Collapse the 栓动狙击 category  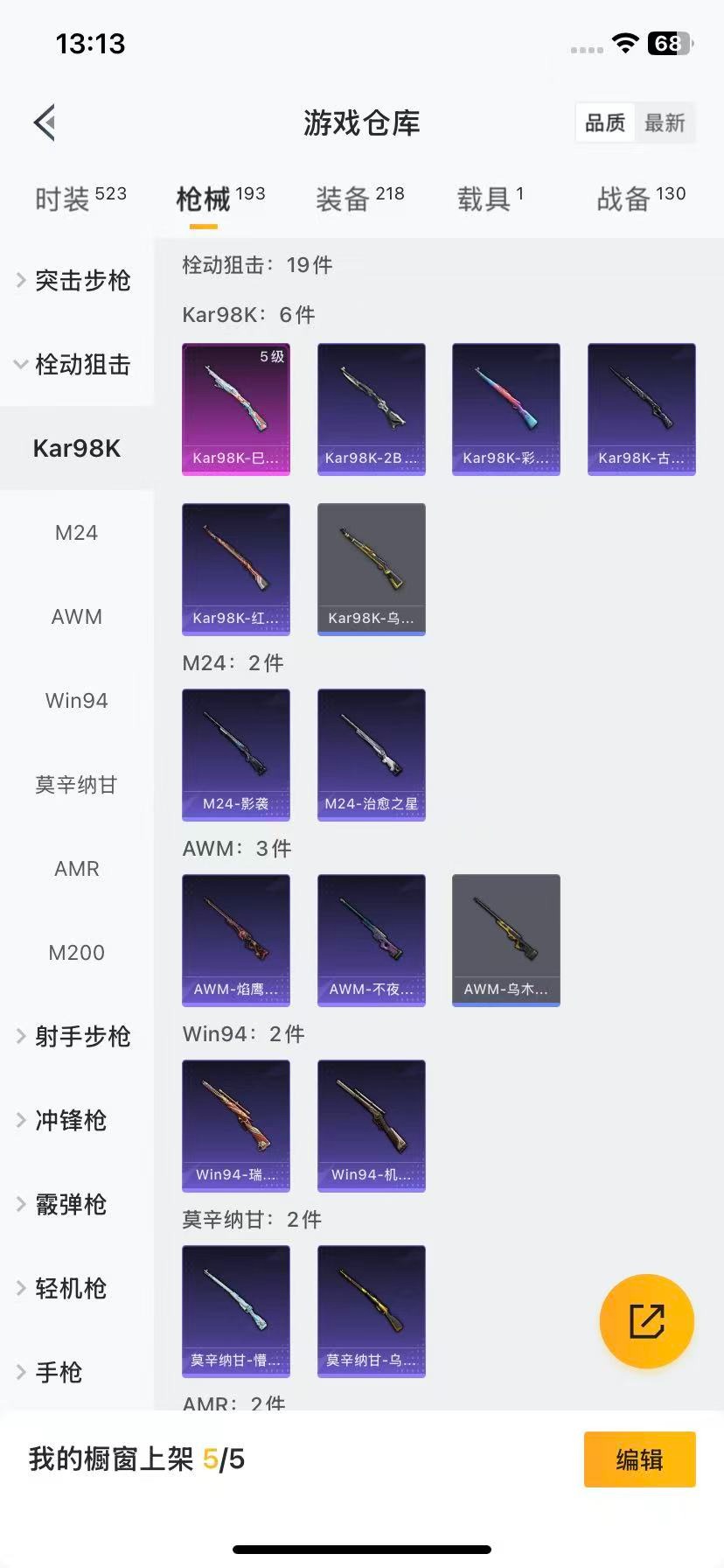pos(75,364)
